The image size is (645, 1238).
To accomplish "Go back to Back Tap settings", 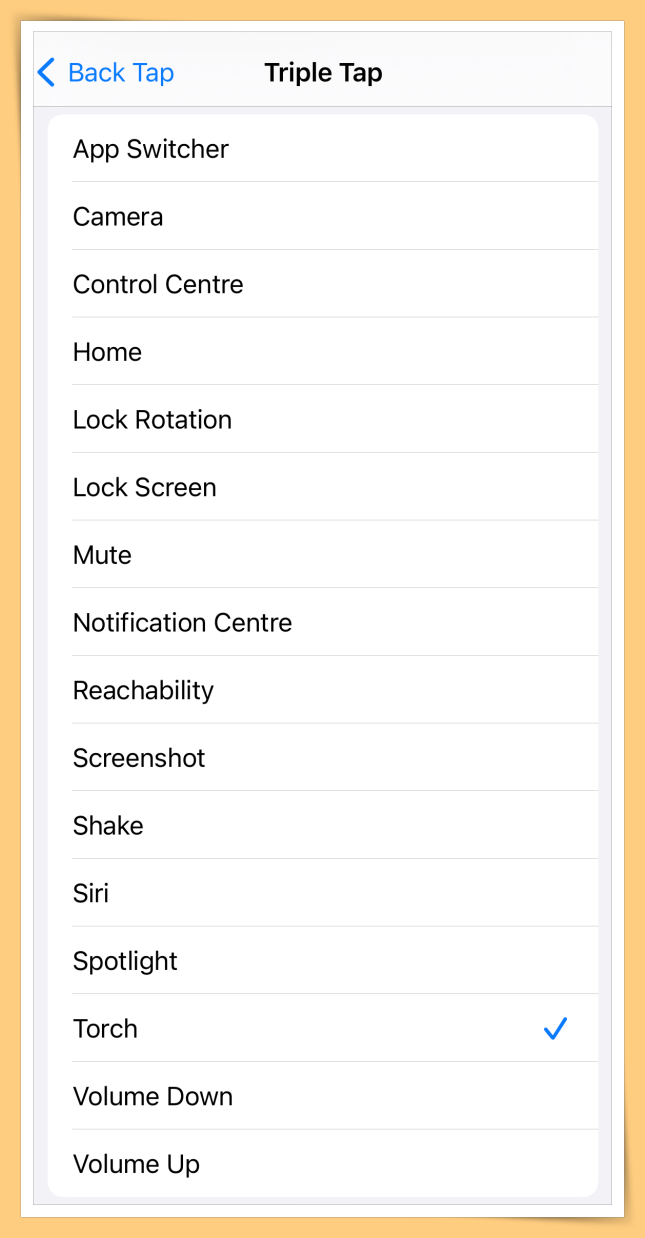I will (x=105, y=72).
